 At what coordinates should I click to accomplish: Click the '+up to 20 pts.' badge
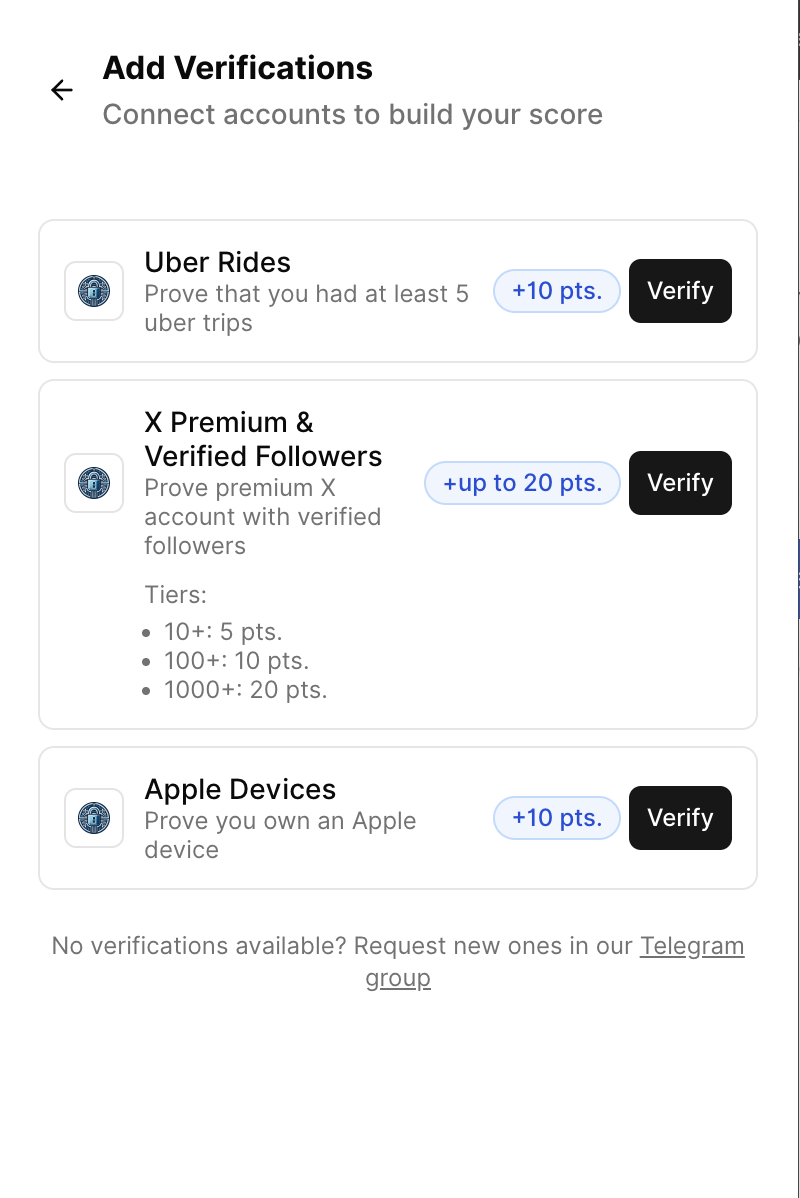tap(522, 483)
